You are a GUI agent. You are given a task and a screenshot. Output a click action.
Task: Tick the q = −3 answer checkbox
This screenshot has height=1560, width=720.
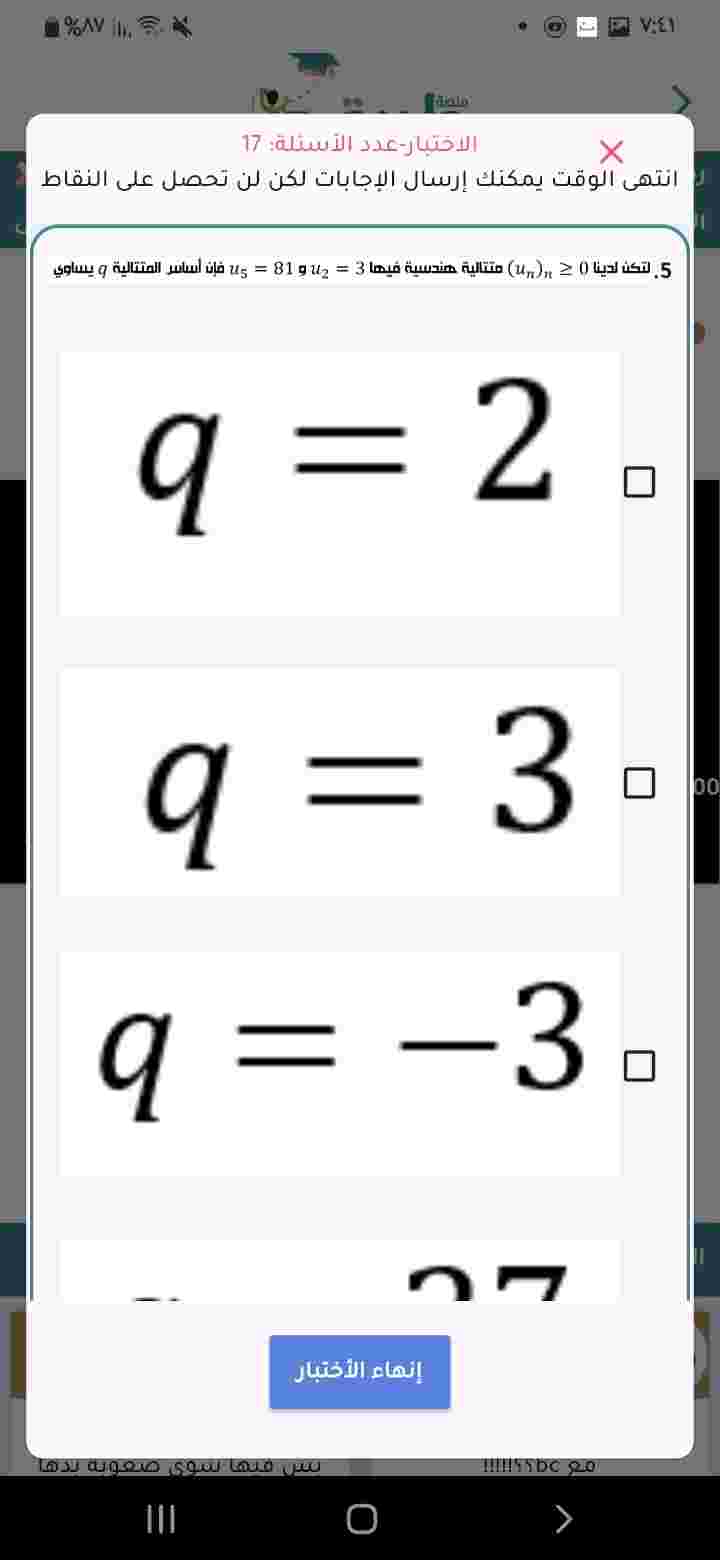click(x=639, y=1066)
